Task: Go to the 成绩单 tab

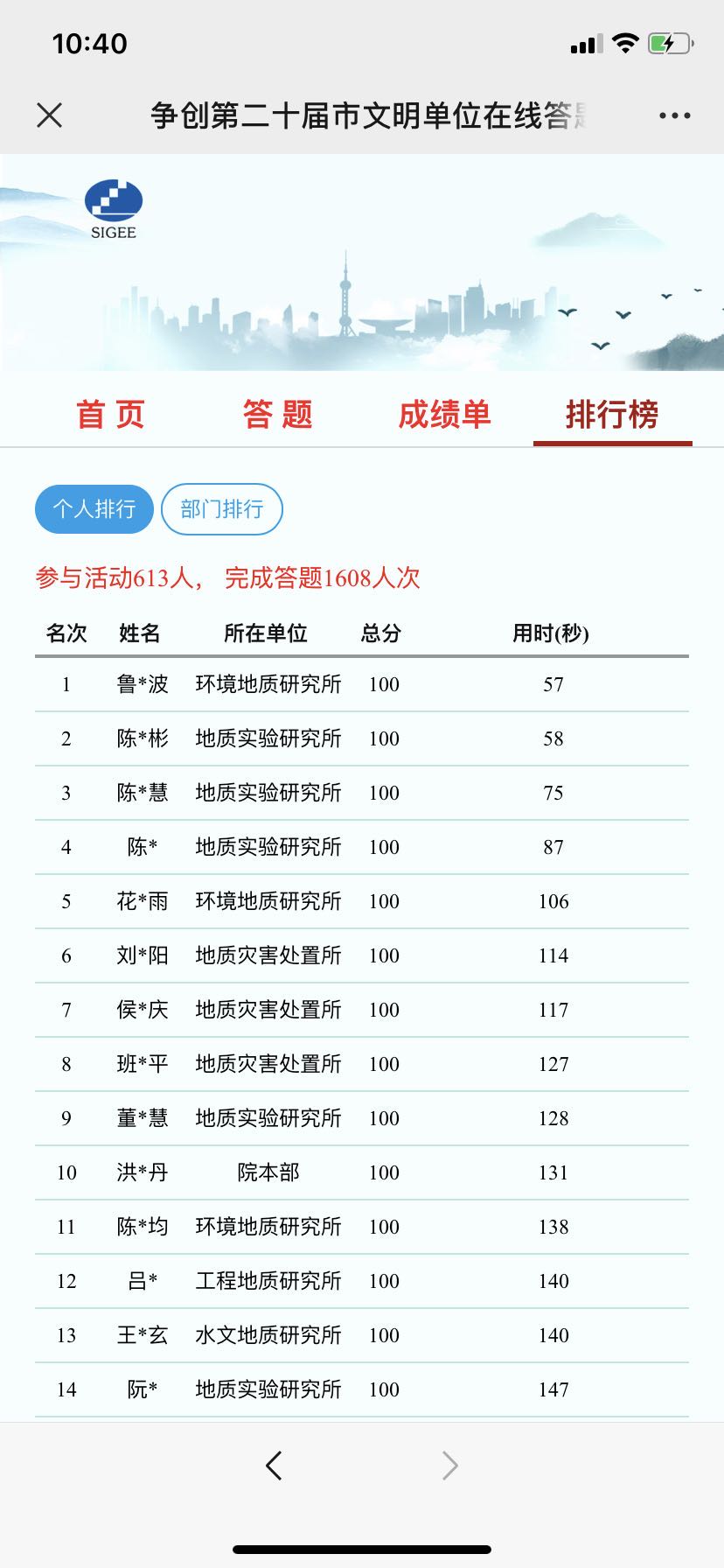Action: 444,414
